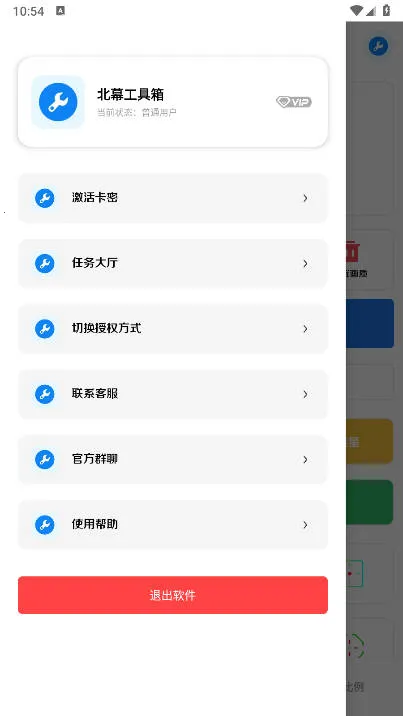
Task: Open the 激活卡密 row
Action: pyautogui.click(x=173, y=198)
